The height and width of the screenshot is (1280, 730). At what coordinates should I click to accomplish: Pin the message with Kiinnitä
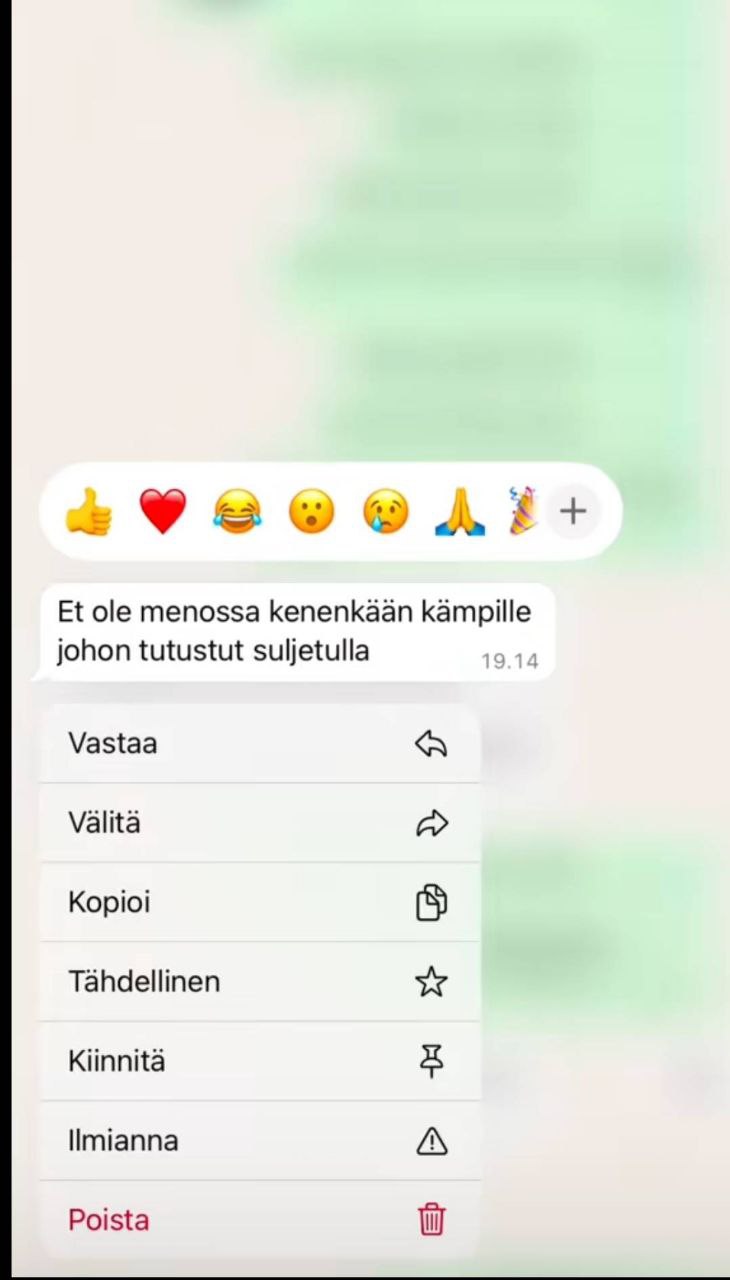tap(258, 1061)
